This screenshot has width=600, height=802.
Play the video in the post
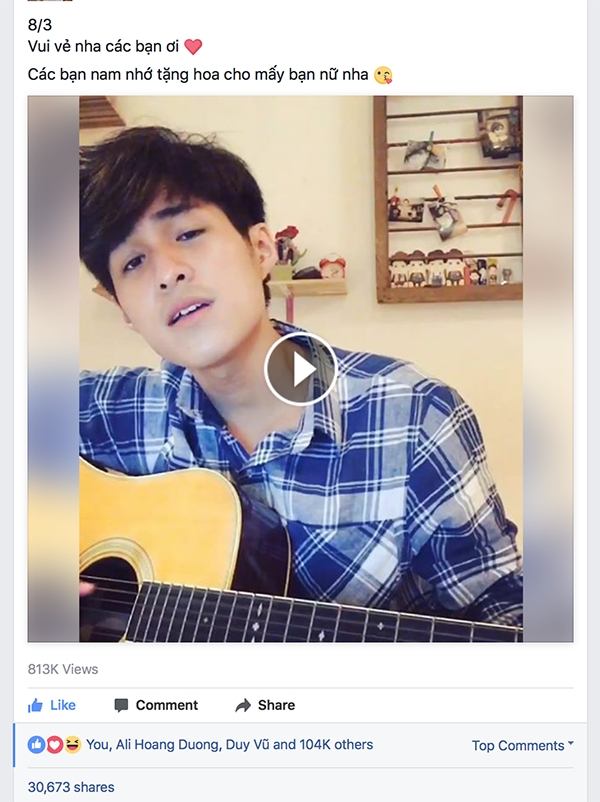tap(301, 369)
